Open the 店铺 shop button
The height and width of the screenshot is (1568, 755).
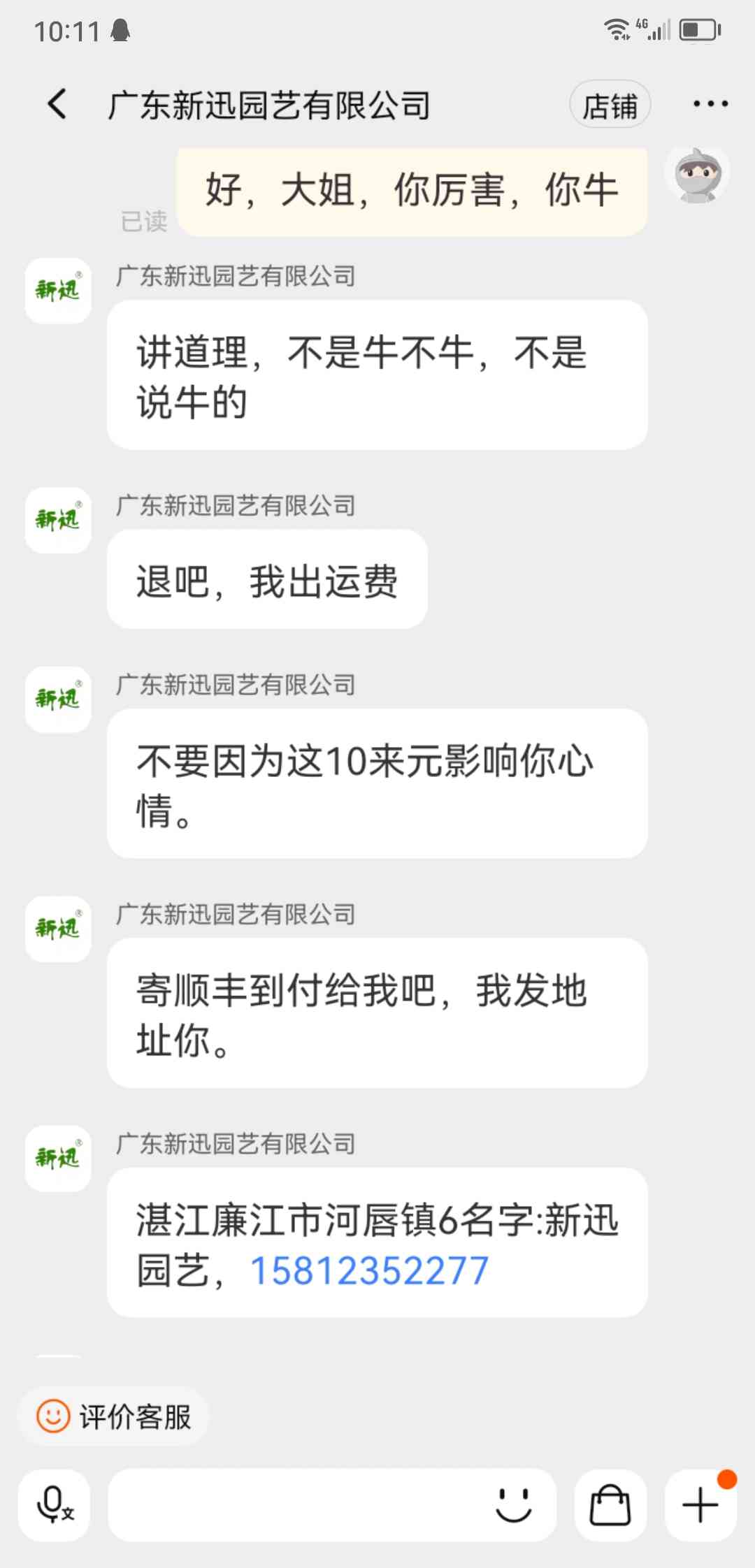pyautogui.click(x=610, y=105)
